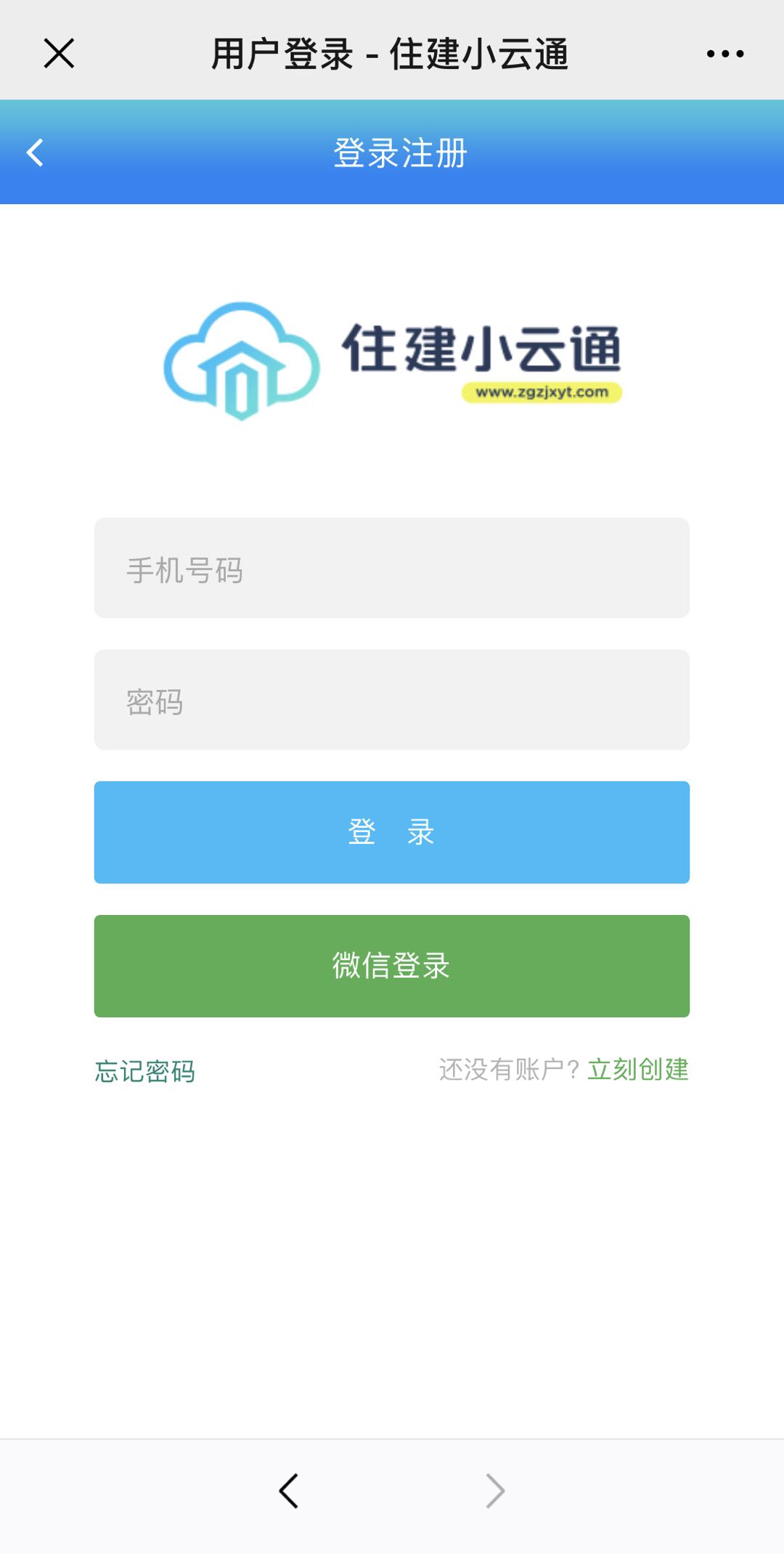Tap the bottom browser forward arrow

coord(495,1491)
